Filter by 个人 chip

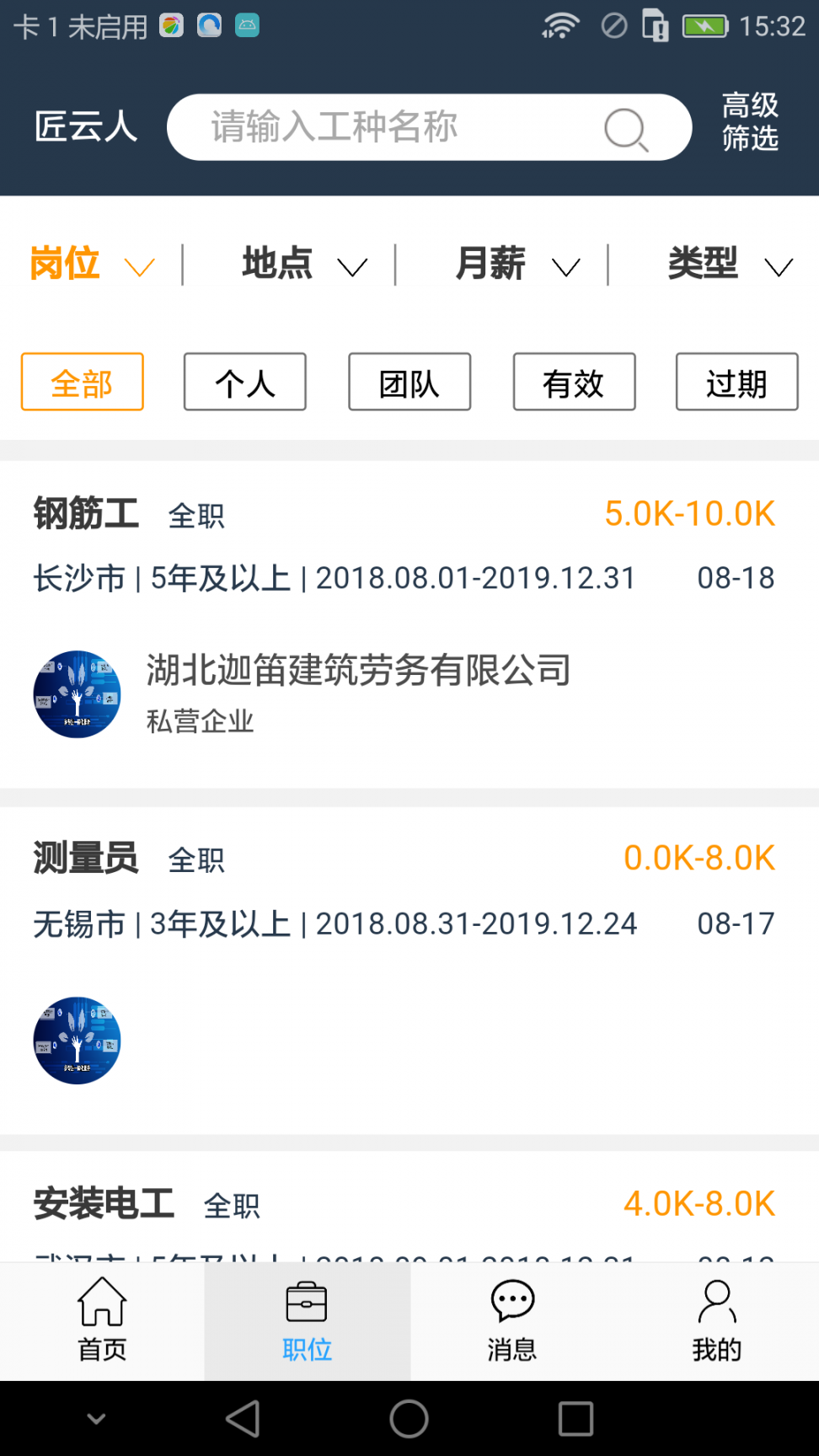coord(245,383)
